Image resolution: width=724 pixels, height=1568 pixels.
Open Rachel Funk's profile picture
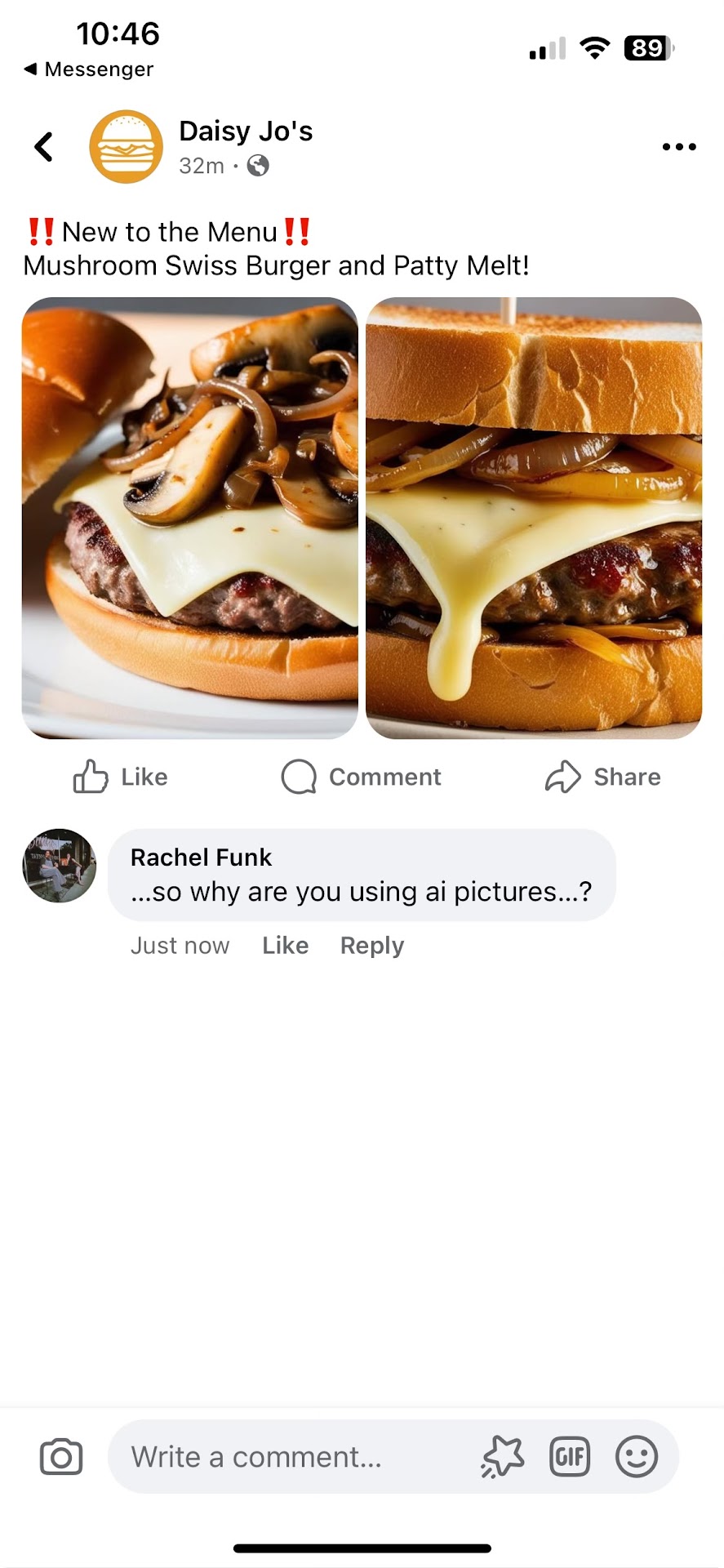click(59, 866)
